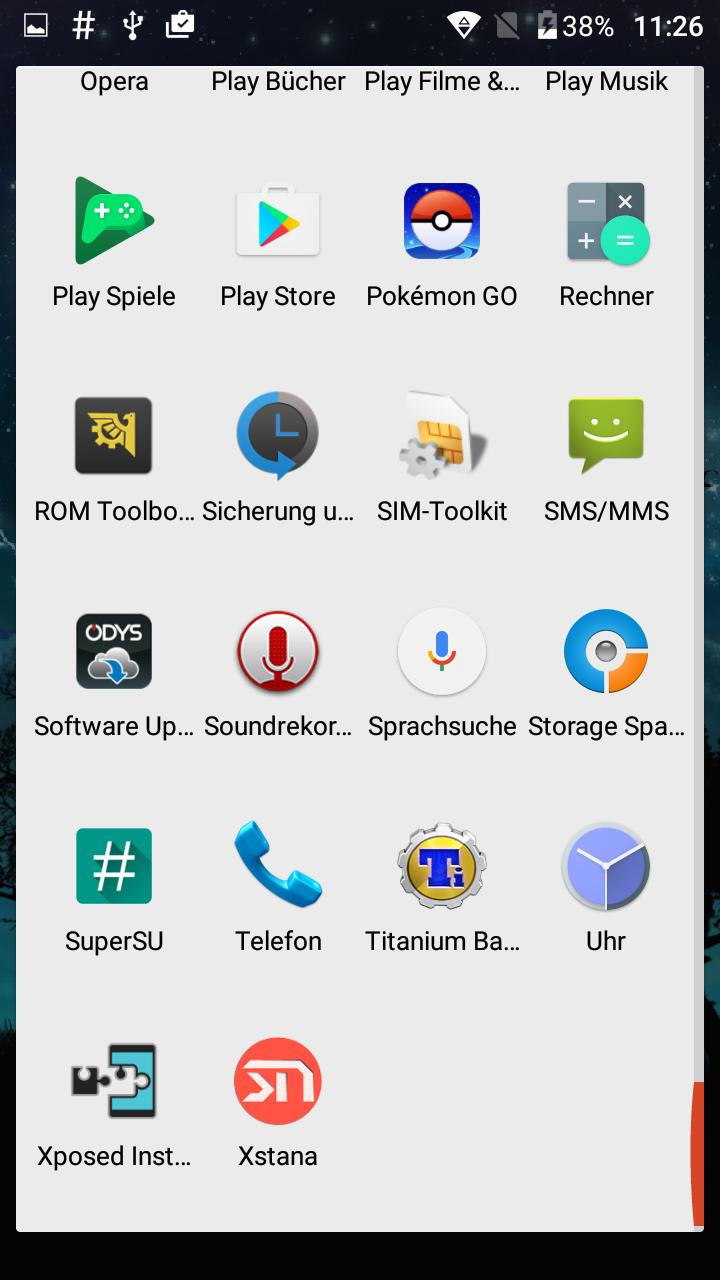This screenshot has width=720, height=1280.
Task: Open the Storage Space app
Action: tap(606, 652)
